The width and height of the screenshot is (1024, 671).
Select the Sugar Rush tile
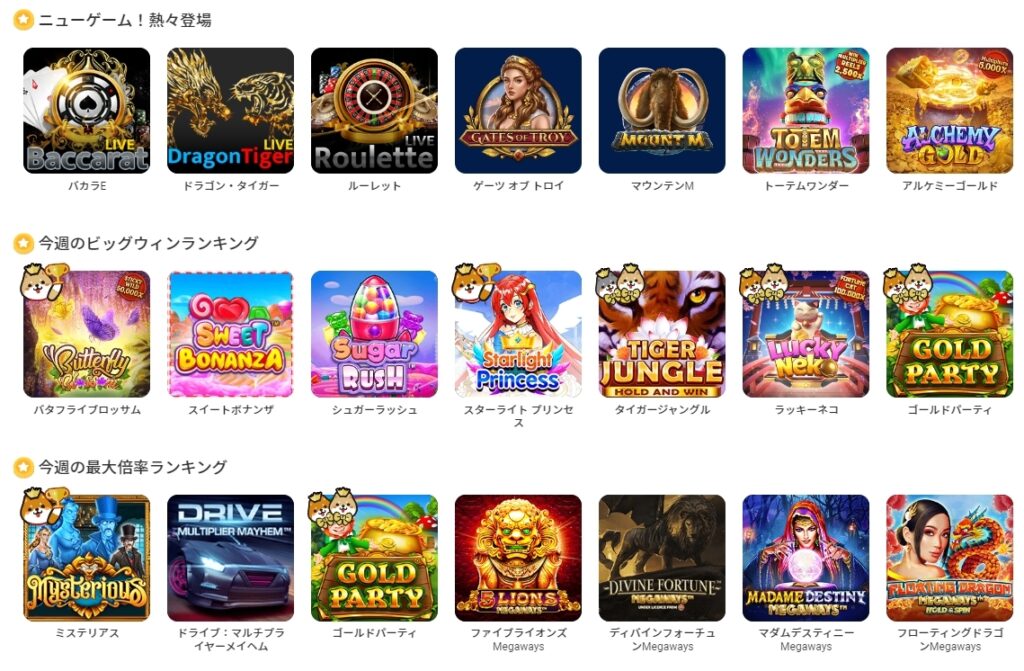(x=374, y=334)
